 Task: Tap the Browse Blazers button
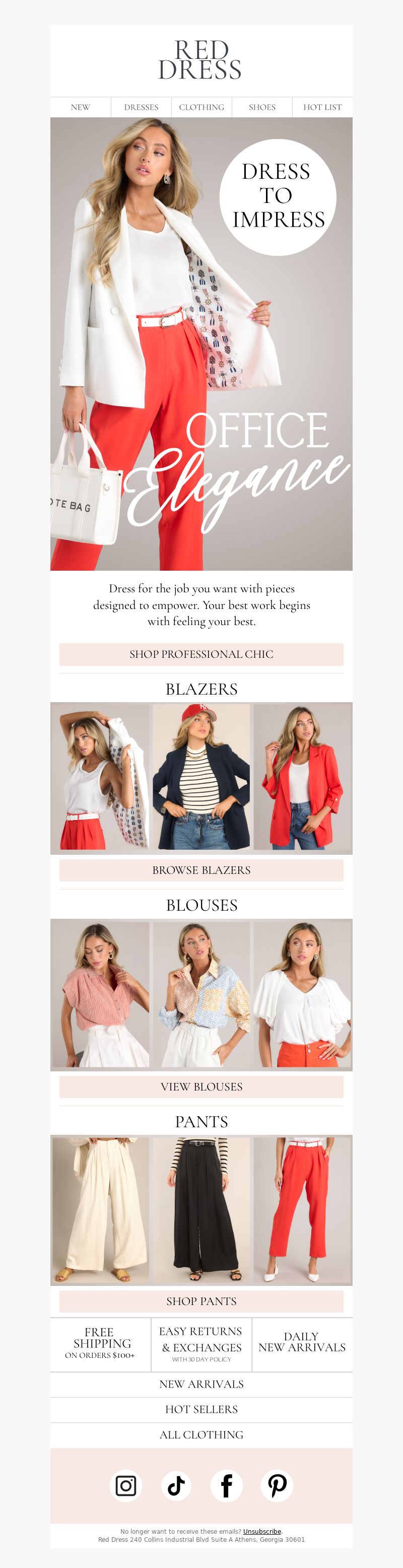pyautogui.click(x=201, y=870)
